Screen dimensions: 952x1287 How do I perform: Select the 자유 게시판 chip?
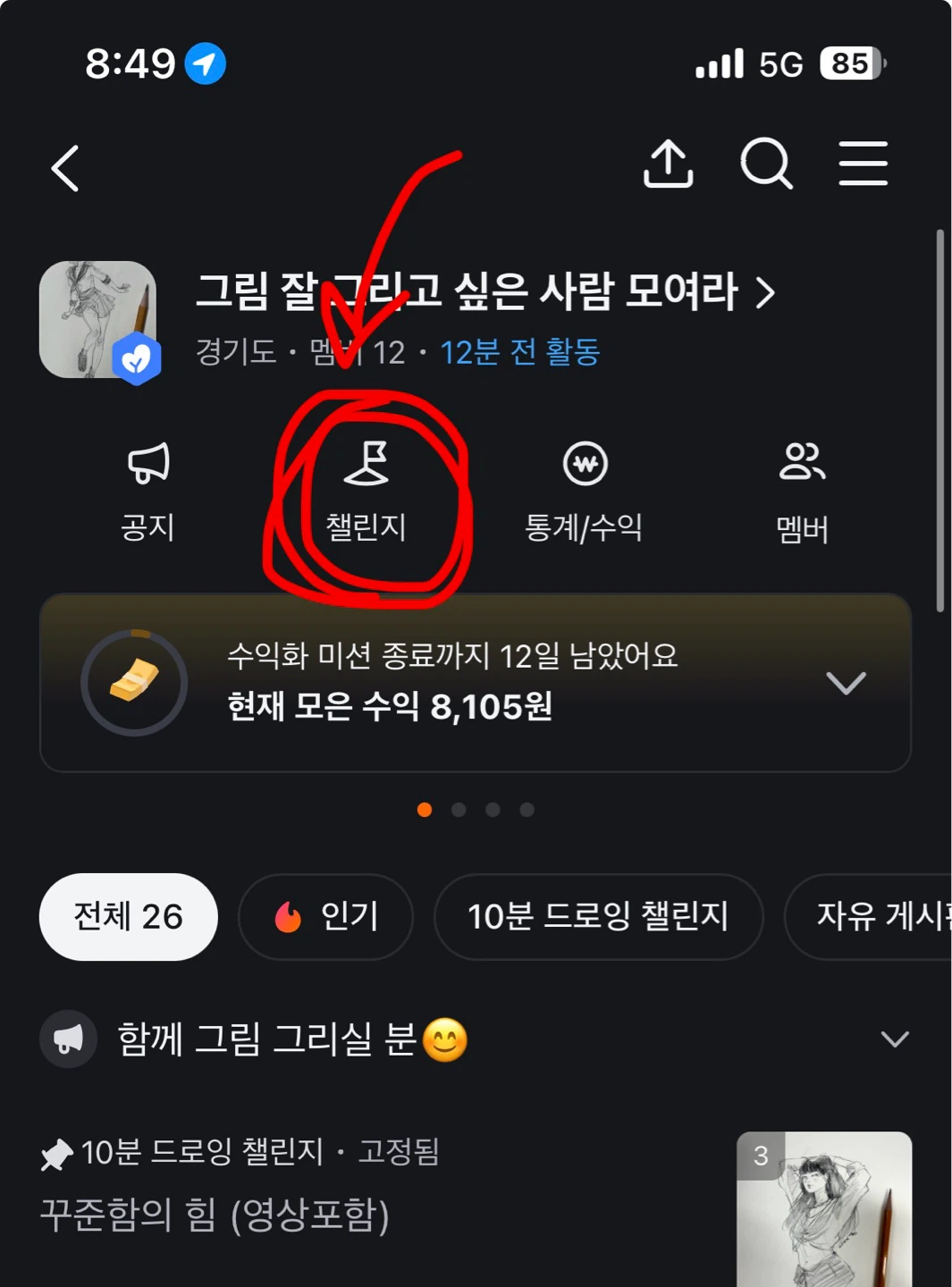pyautogui.click(x=868, y=917)
